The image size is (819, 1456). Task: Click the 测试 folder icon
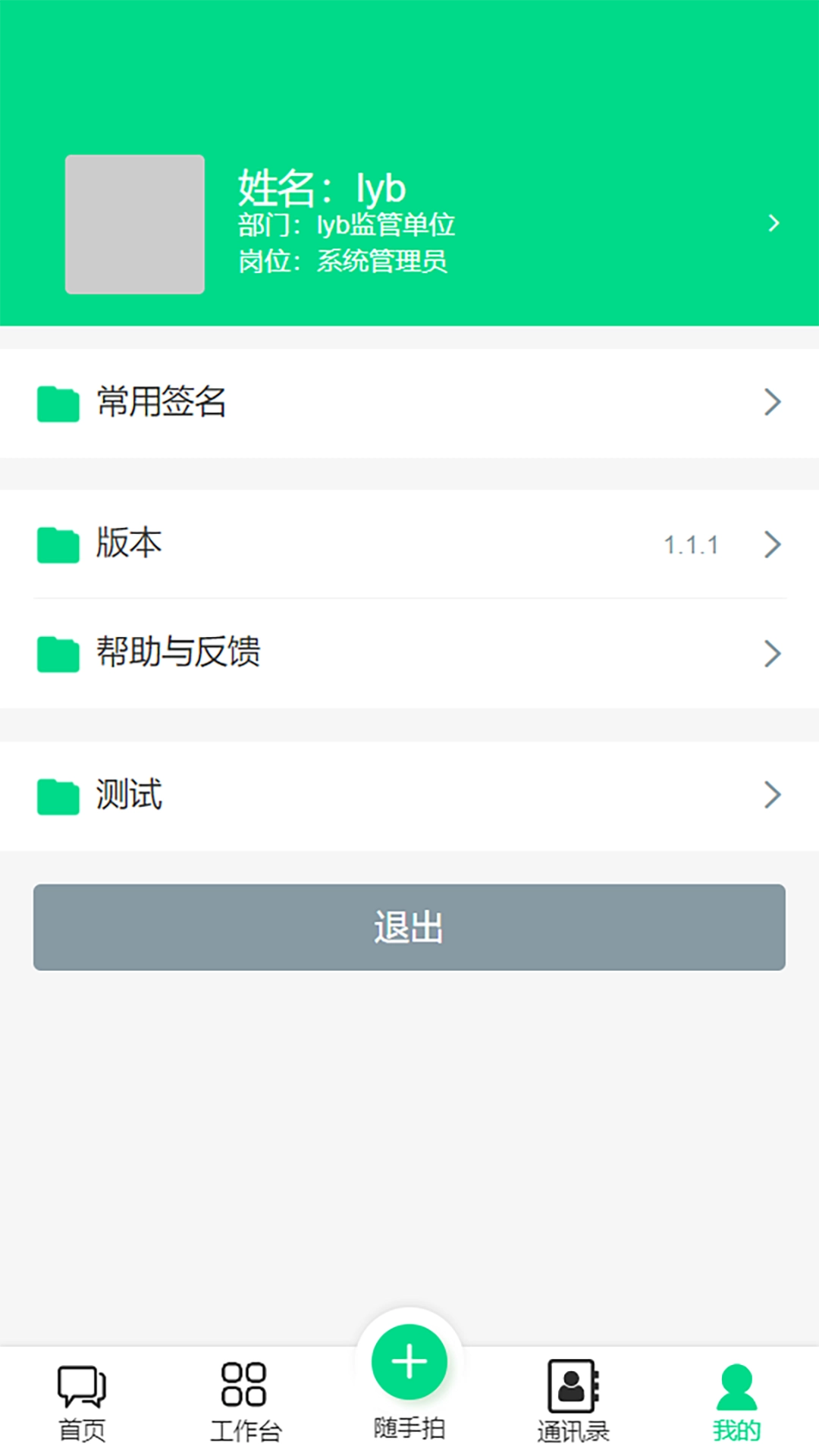click(x=58, y=795)
